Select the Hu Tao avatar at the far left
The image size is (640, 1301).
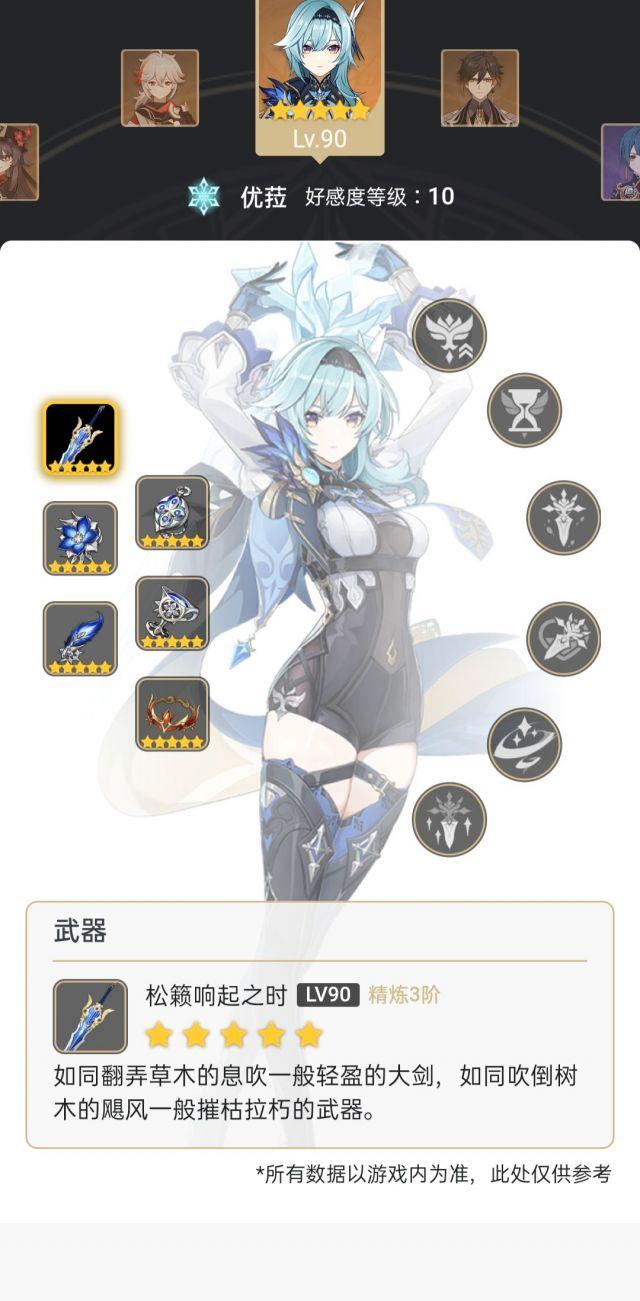17,162
